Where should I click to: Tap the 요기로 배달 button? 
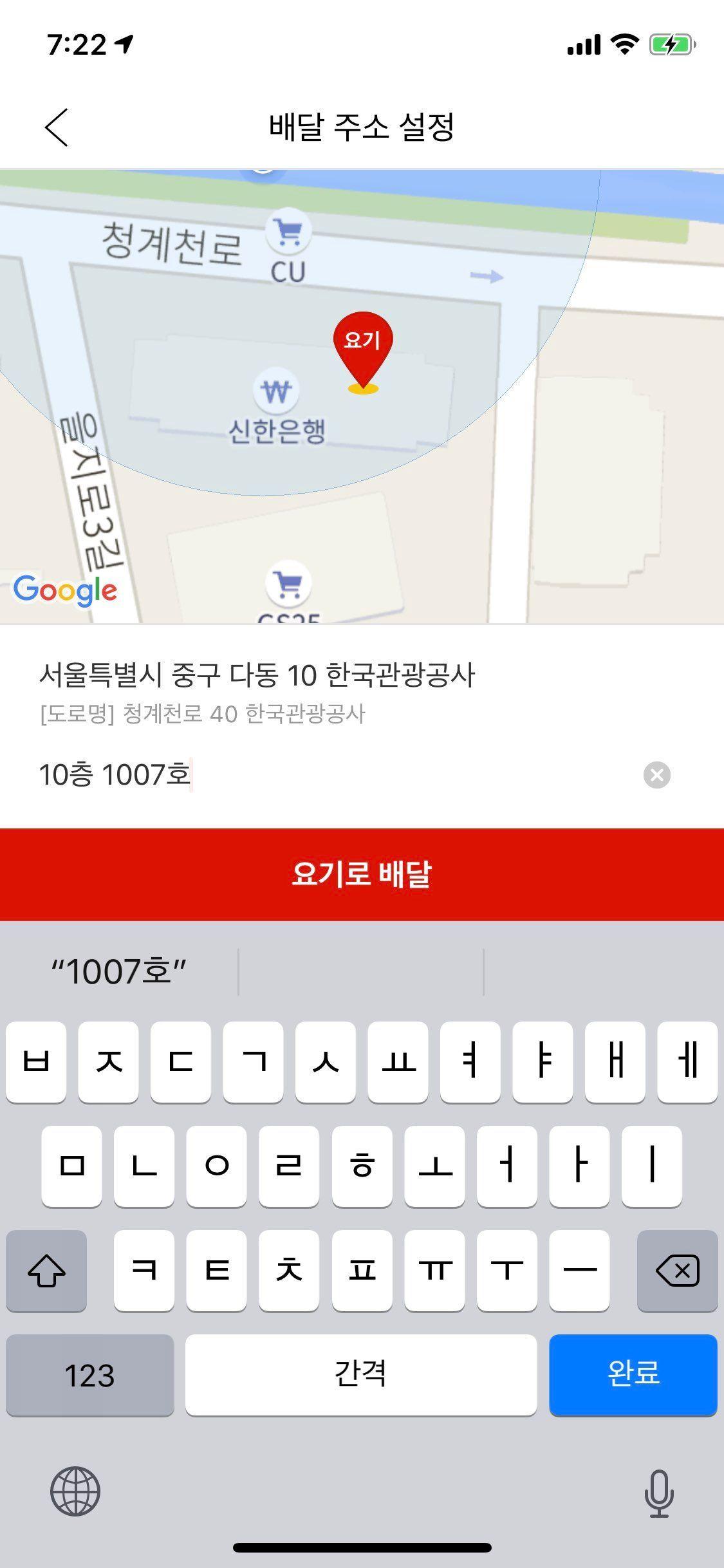(x=362, y=874)
